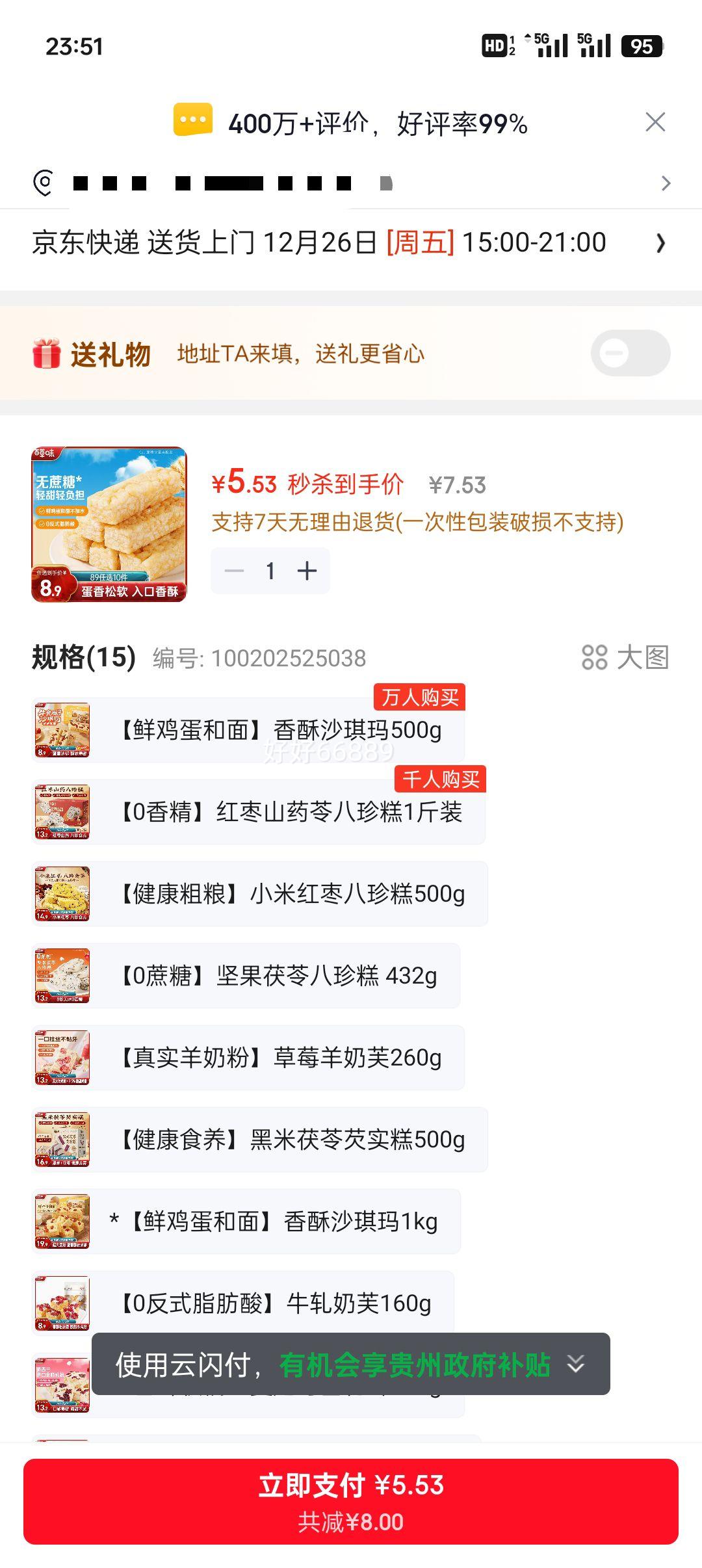
Task: Expand the delivery time chevron
Action: pos(661,243)
